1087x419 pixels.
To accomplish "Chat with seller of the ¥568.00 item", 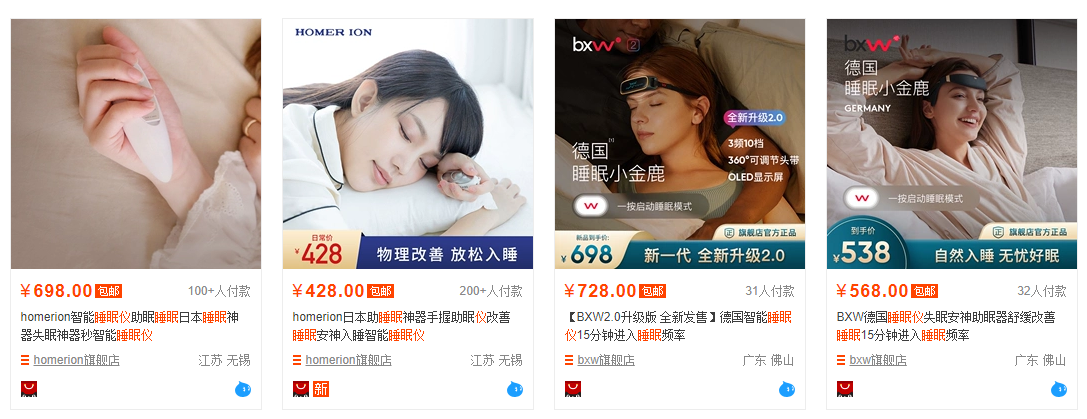I will tap(1059, 389).
